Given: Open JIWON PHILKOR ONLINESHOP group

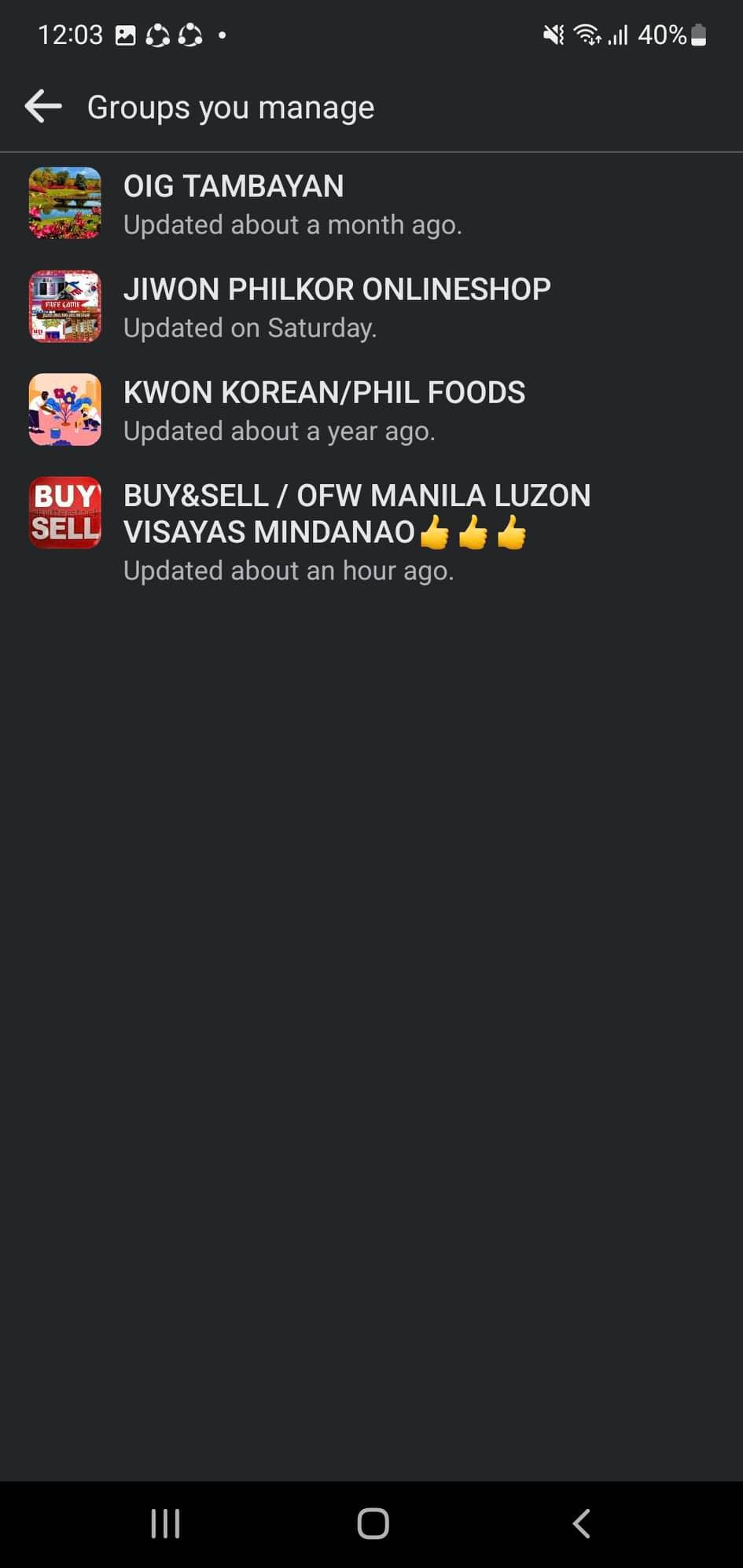Looking at the screenshot, I should (337, 307).
